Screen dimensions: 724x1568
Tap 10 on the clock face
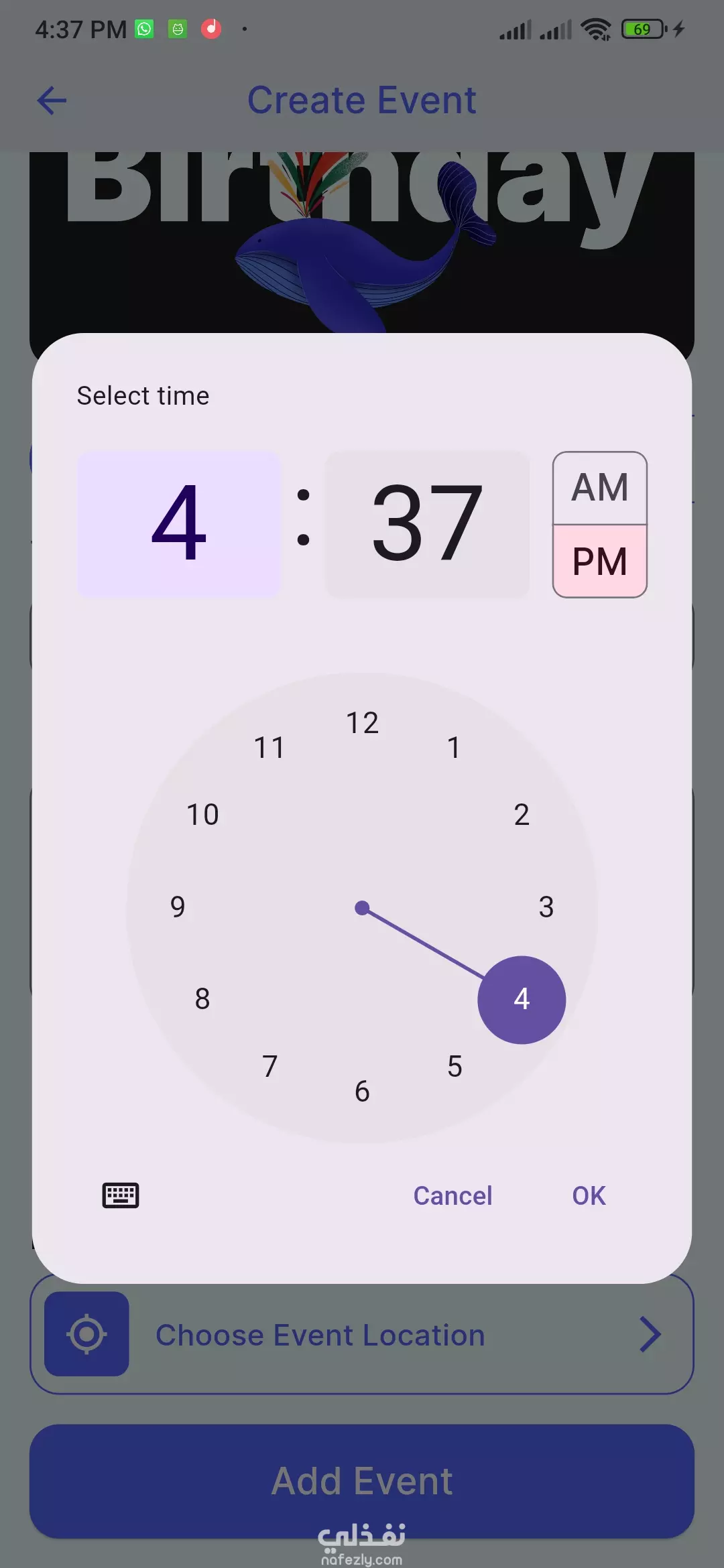202,815
